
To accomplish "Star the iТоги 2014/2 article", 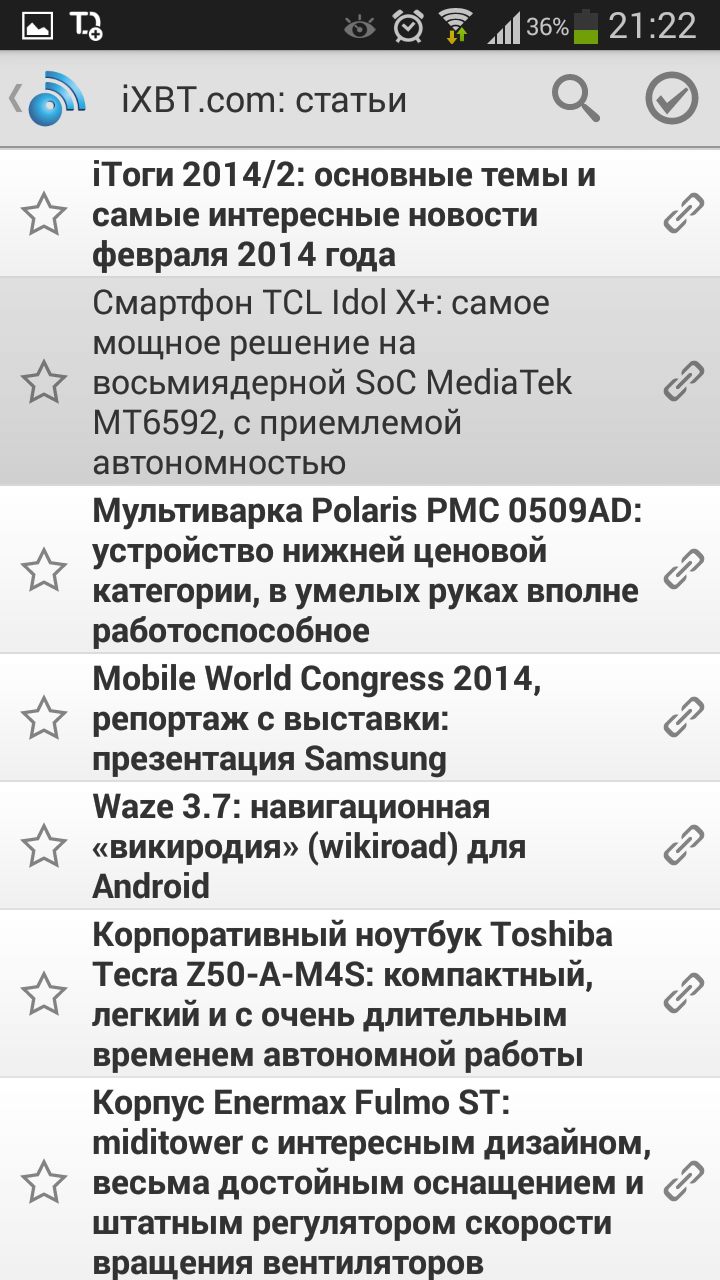I will tap(44, 215).
